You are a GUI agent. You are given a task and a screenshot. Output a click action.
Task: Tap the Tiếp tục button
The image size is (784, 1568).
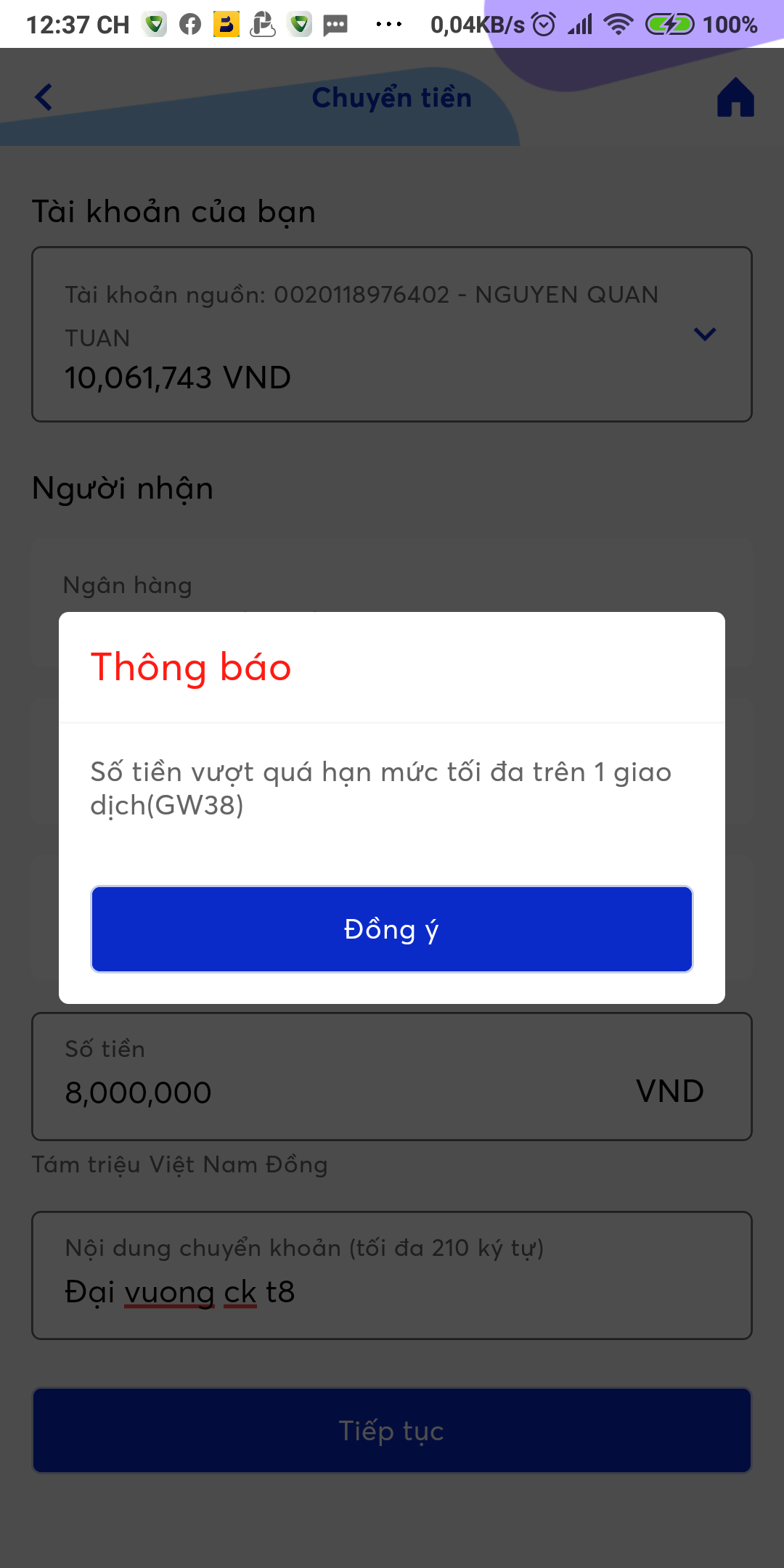392,1431
